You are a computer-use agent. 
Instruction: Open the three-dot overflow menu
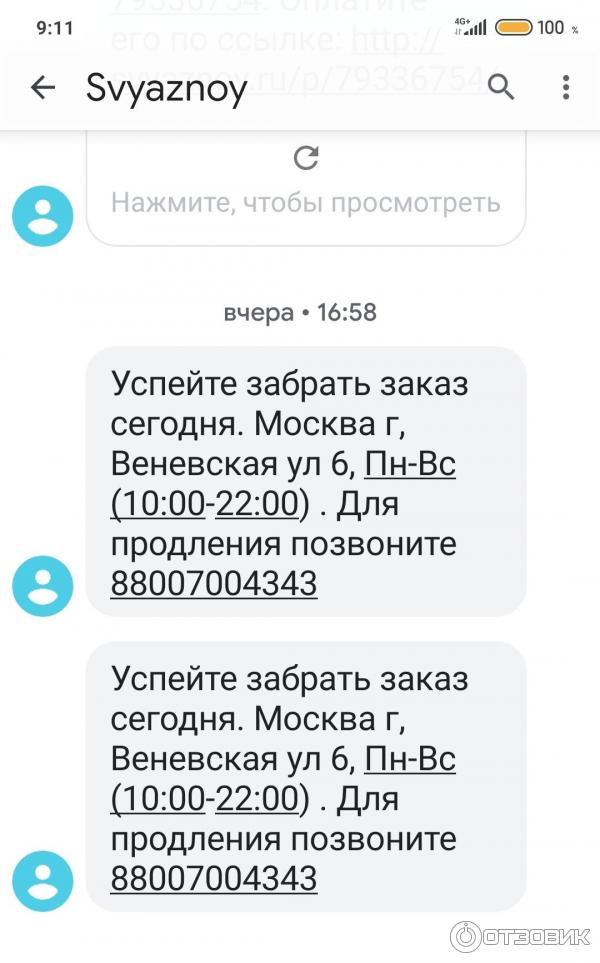[565, 88]
